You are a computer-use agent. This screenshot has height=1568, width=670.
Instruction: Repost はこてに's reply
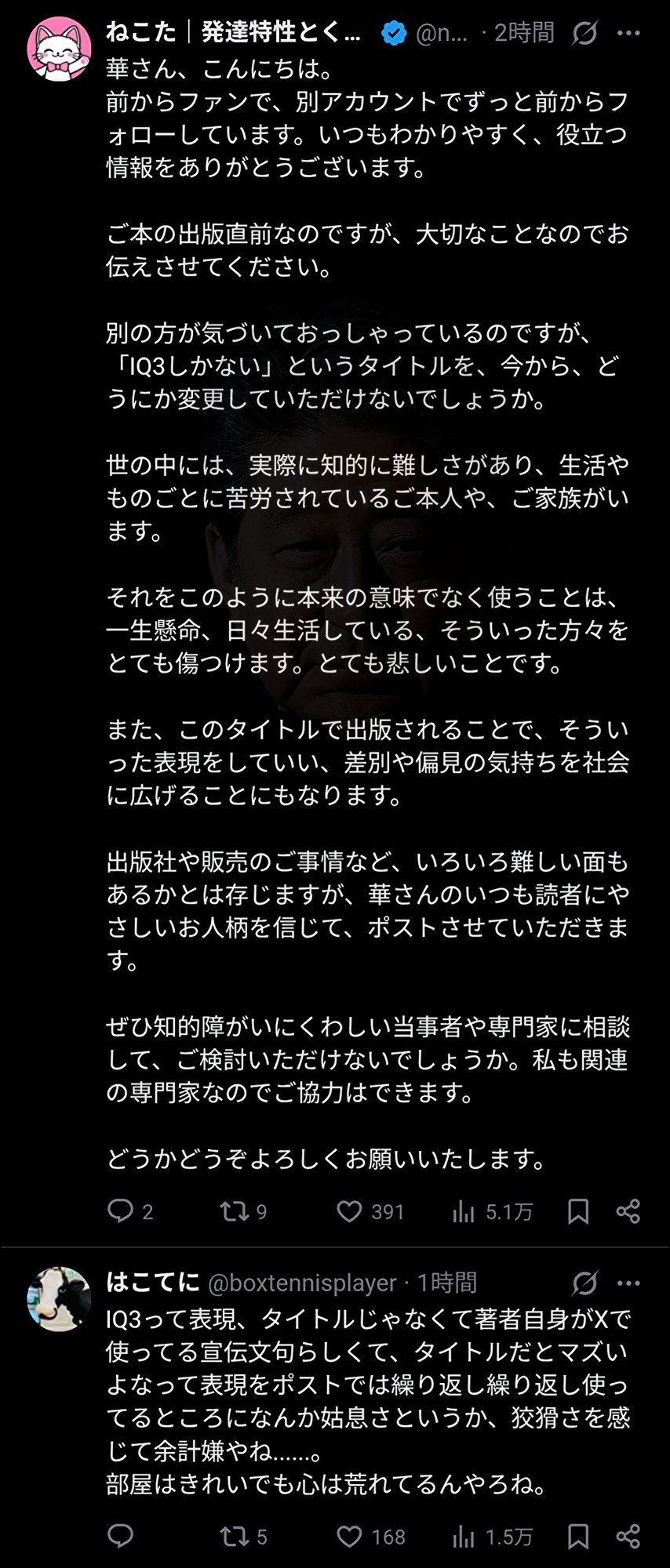pyautogui.click(x=234, y=1536)
